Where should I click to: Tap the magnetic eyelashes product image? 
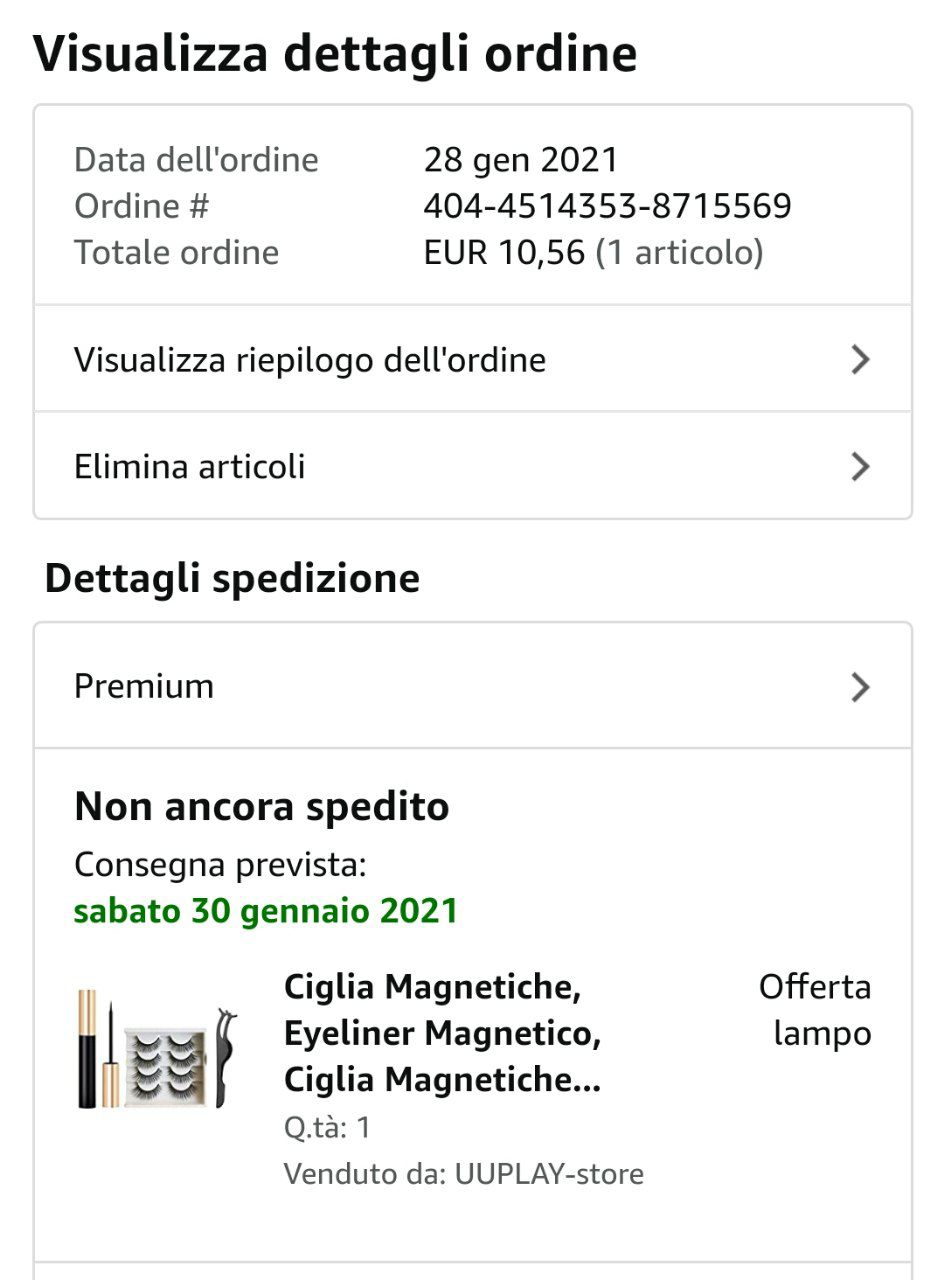click(x=157, y=1048)
